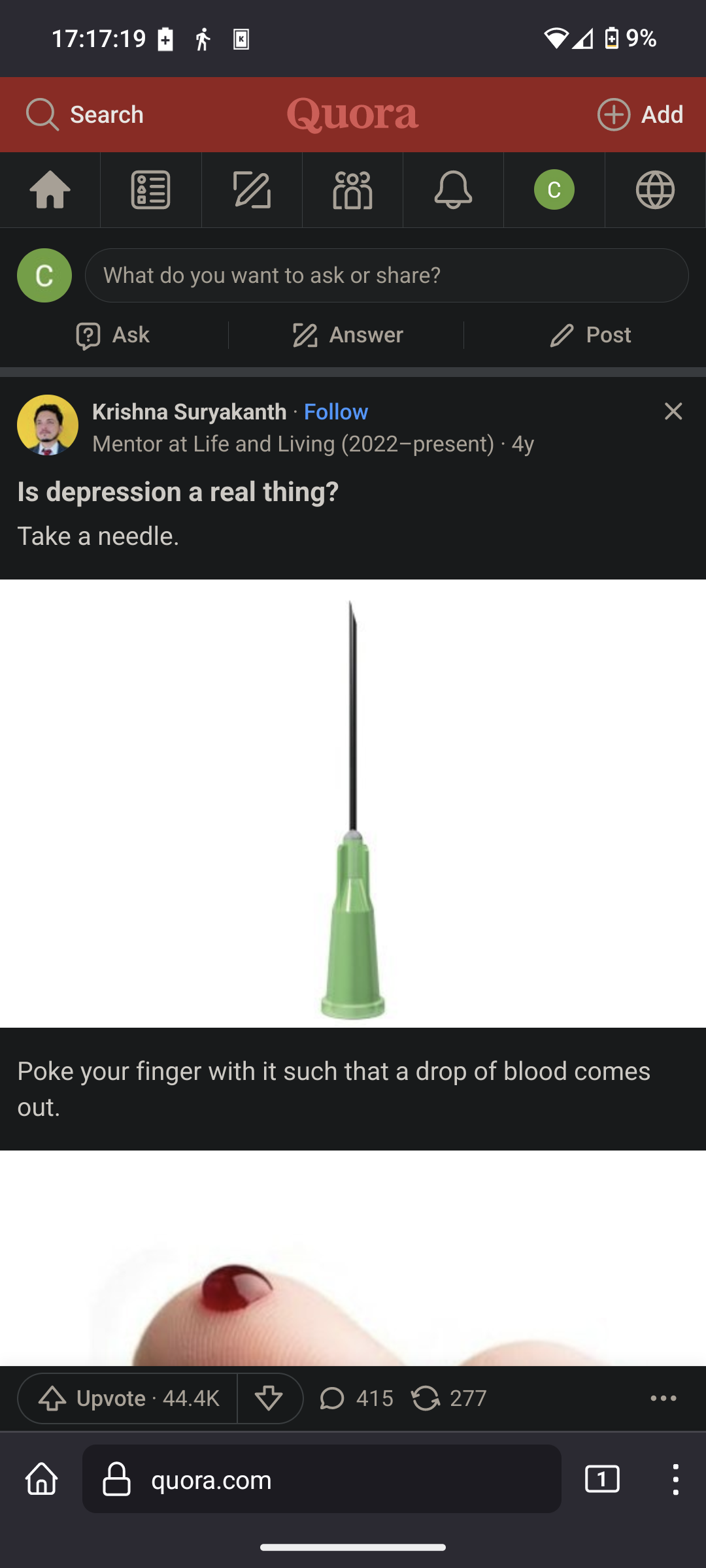Downvote the depression answer
706x1568 pixels.
point(269,1399)
